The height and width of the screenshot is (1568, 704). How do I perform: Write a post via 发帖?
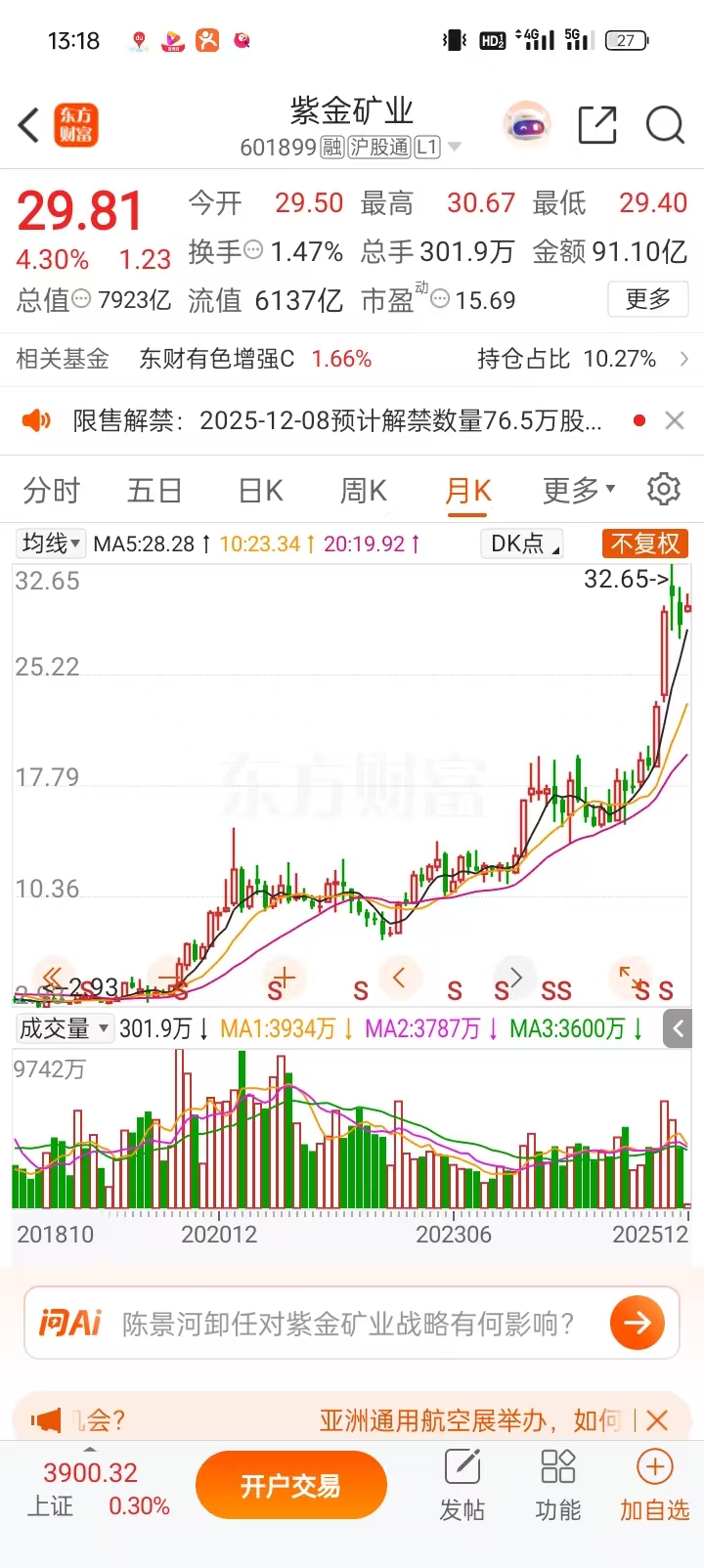462,1486
